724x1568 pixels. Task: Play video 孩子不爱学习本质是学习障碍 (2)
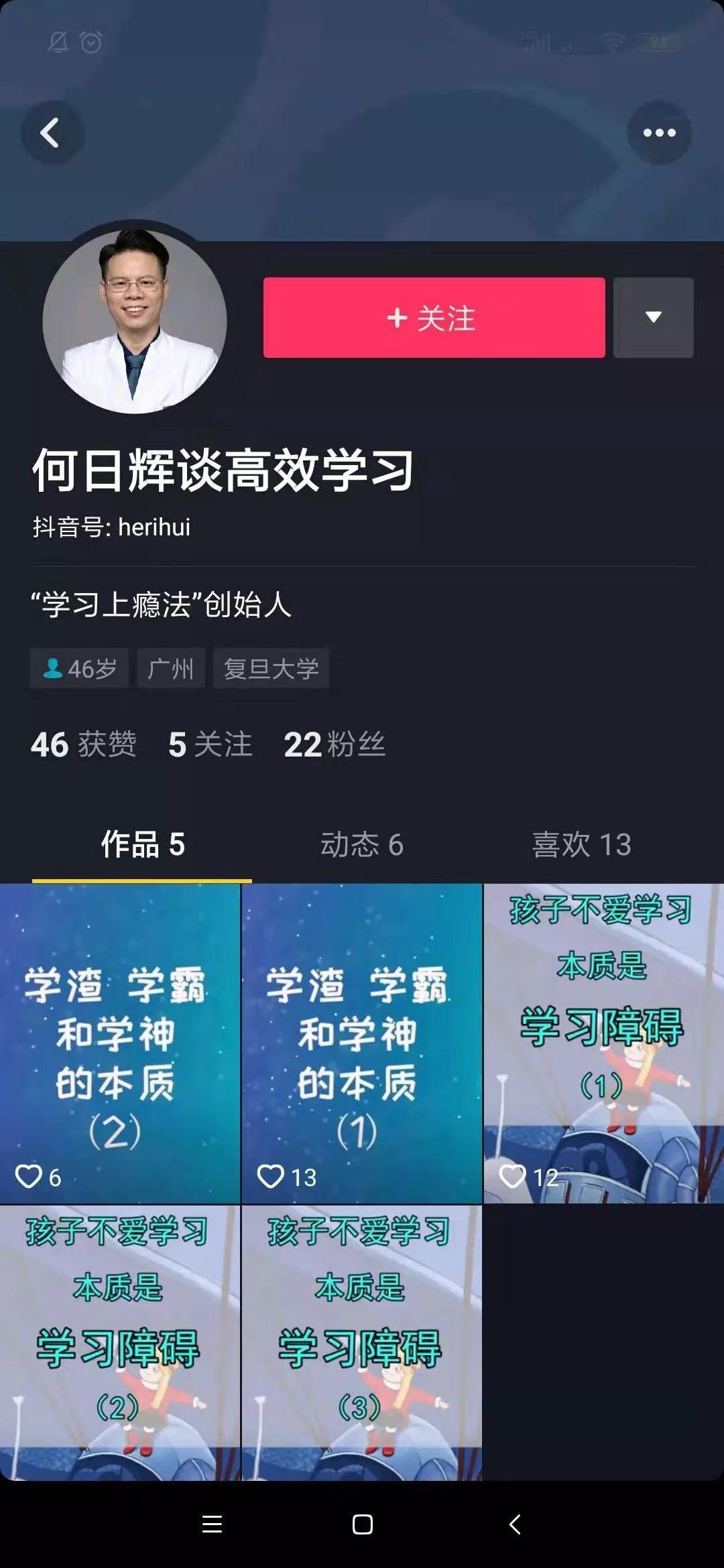coord(119,1343)
